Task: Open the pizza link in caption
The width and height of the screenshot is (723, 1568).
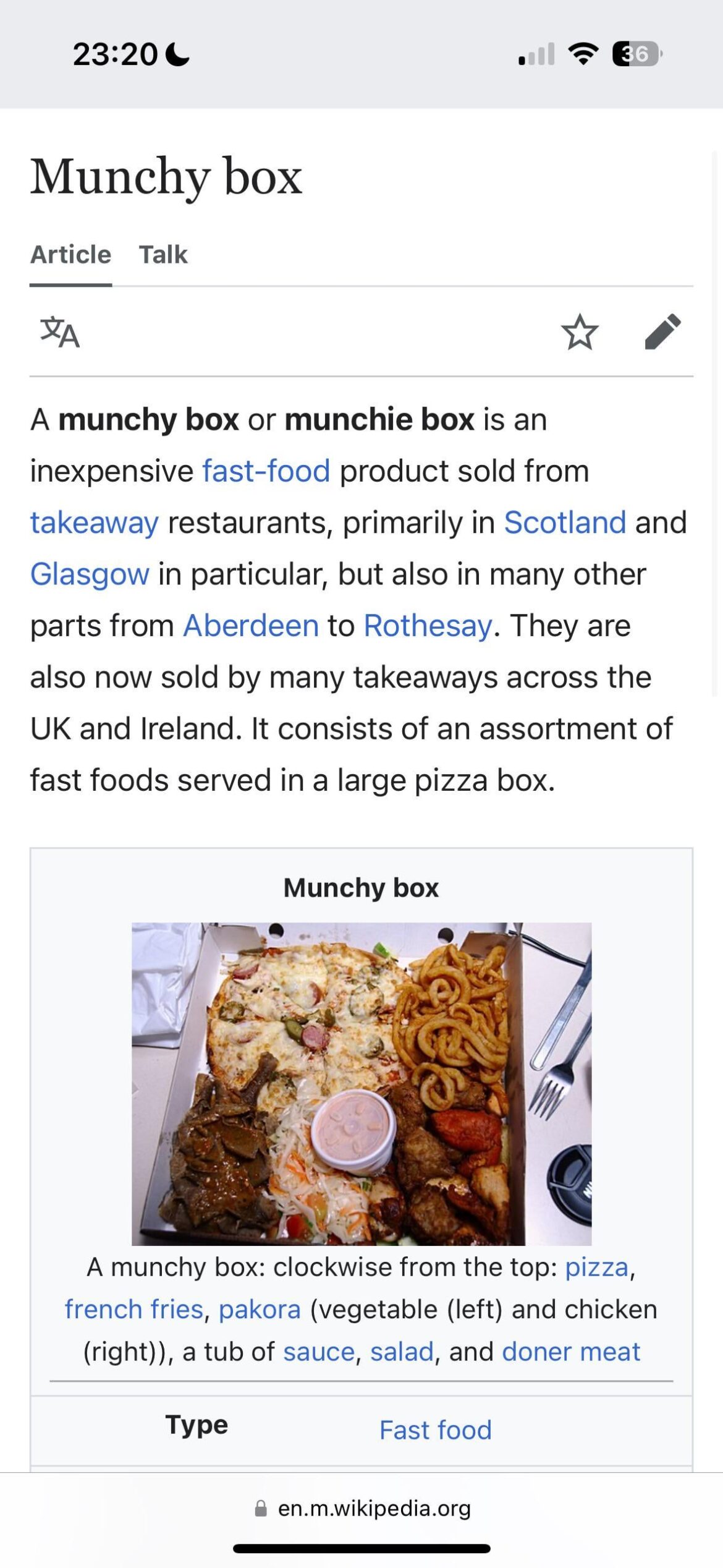Action: 597,1267
